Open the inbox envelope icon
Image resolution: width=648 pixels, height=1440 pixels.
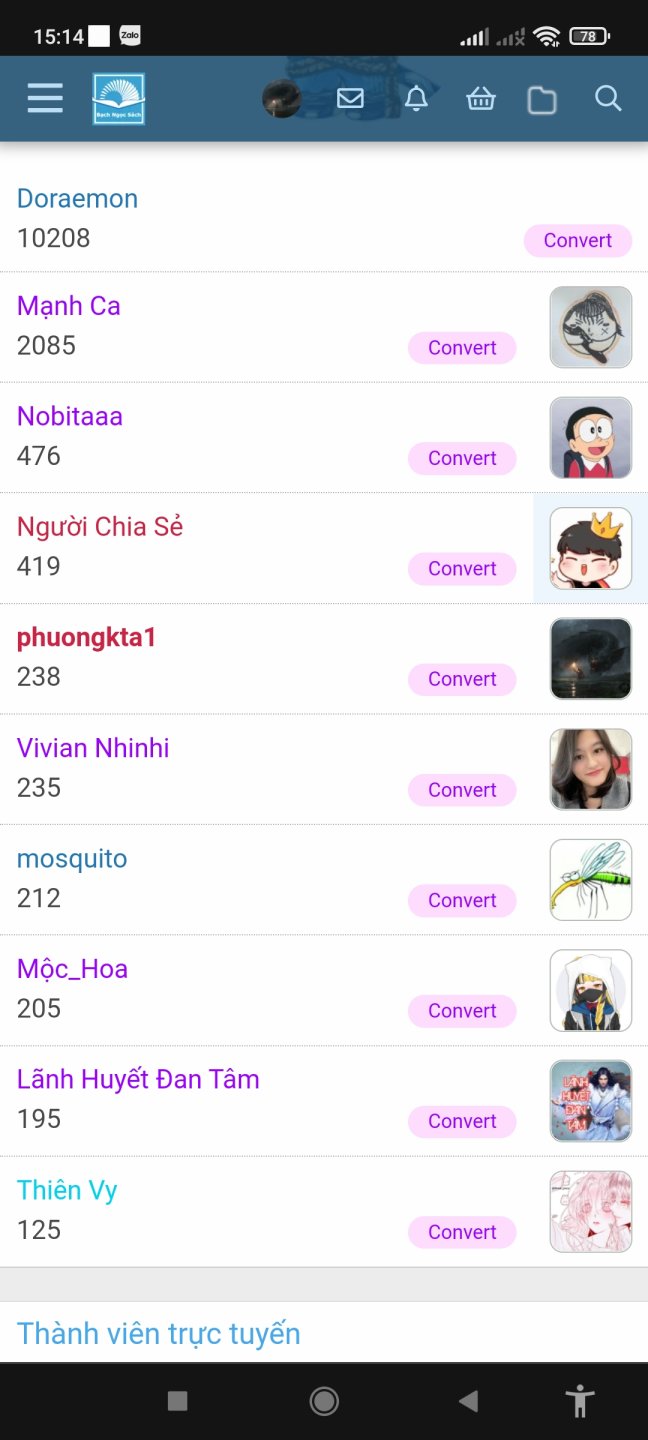pos(350,99)
